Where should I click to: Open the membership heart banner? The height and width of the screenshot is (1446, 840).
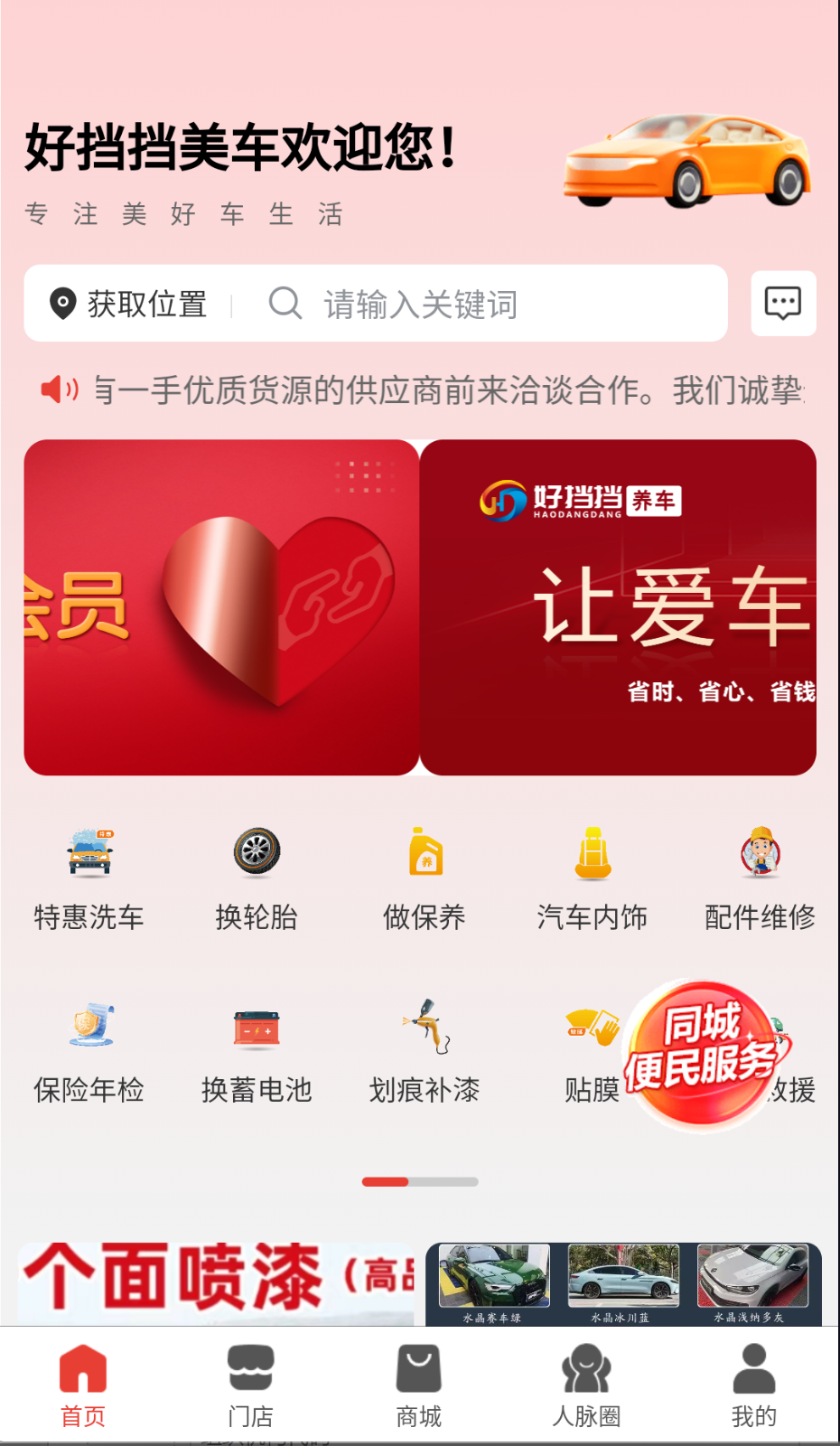221,607
